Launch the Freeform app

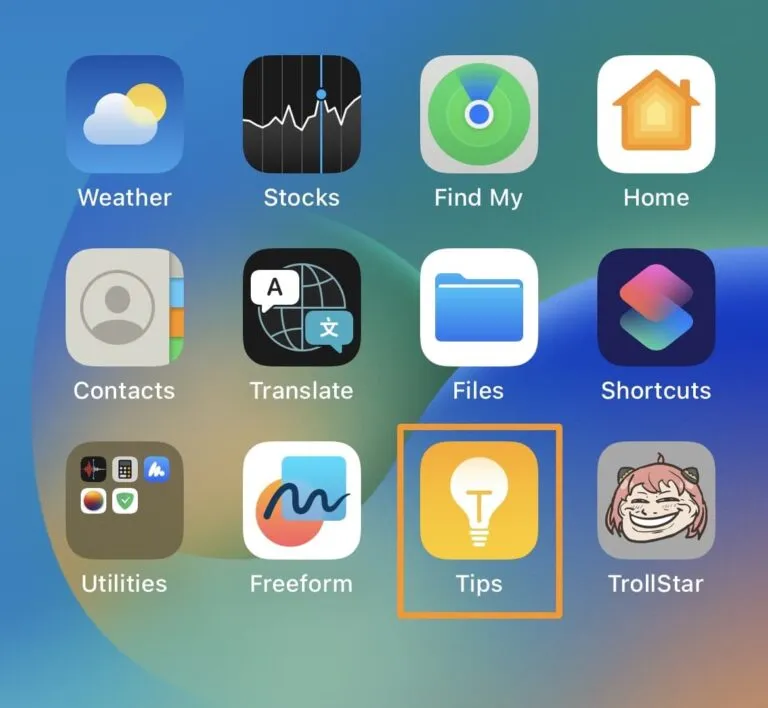click(302, 500)
